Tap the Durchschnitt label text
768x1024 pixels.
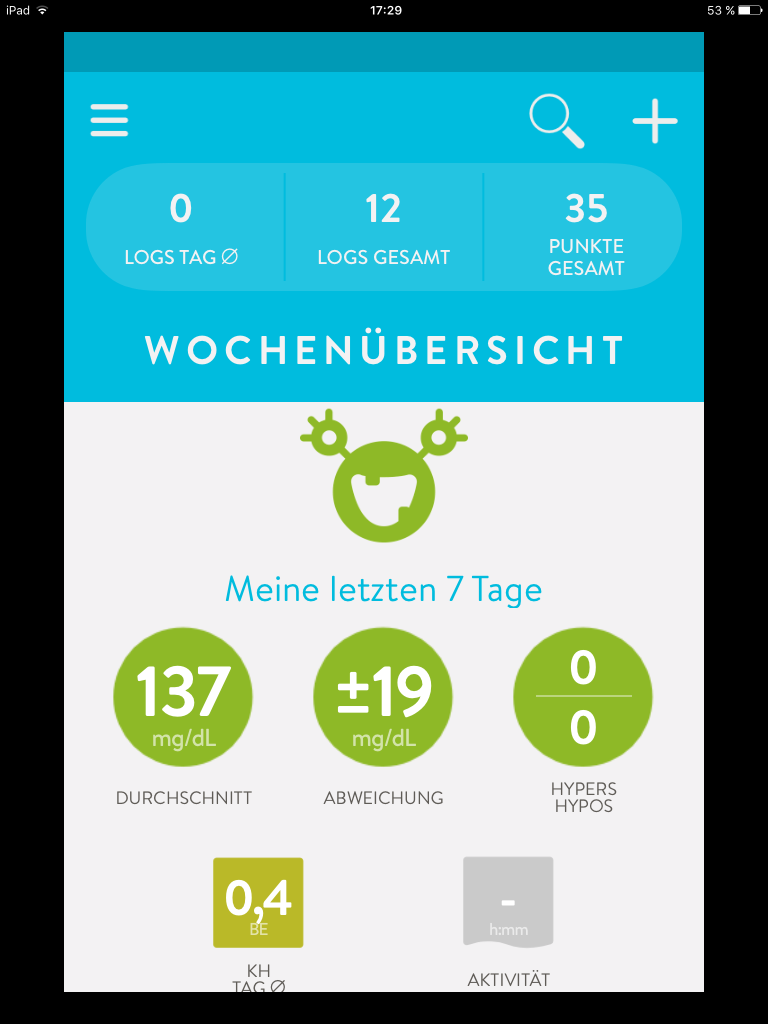(183, 798)
